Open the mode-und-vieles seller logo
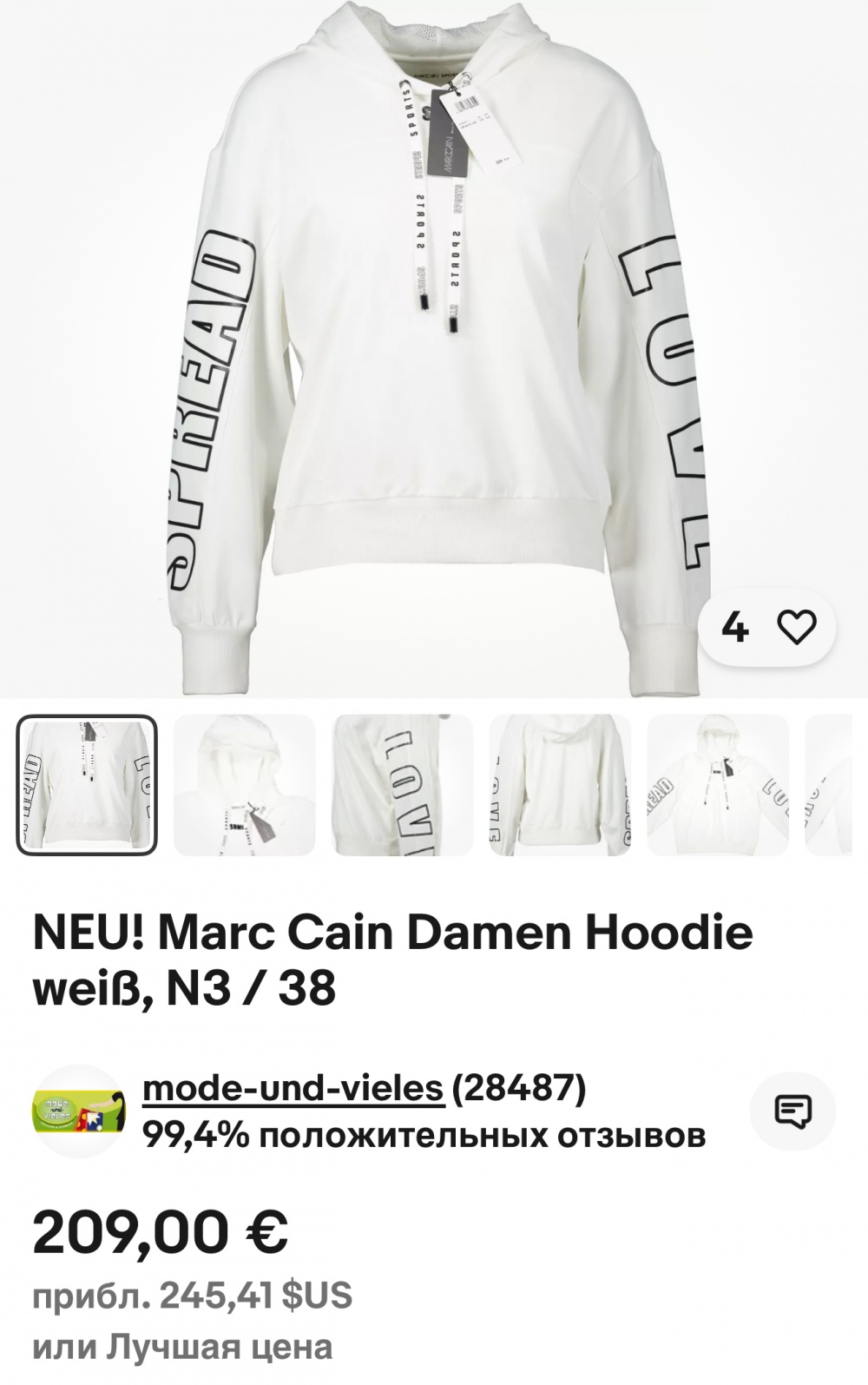The width and height of the screenshot is (868, 1385). (x=80, y=1111)
